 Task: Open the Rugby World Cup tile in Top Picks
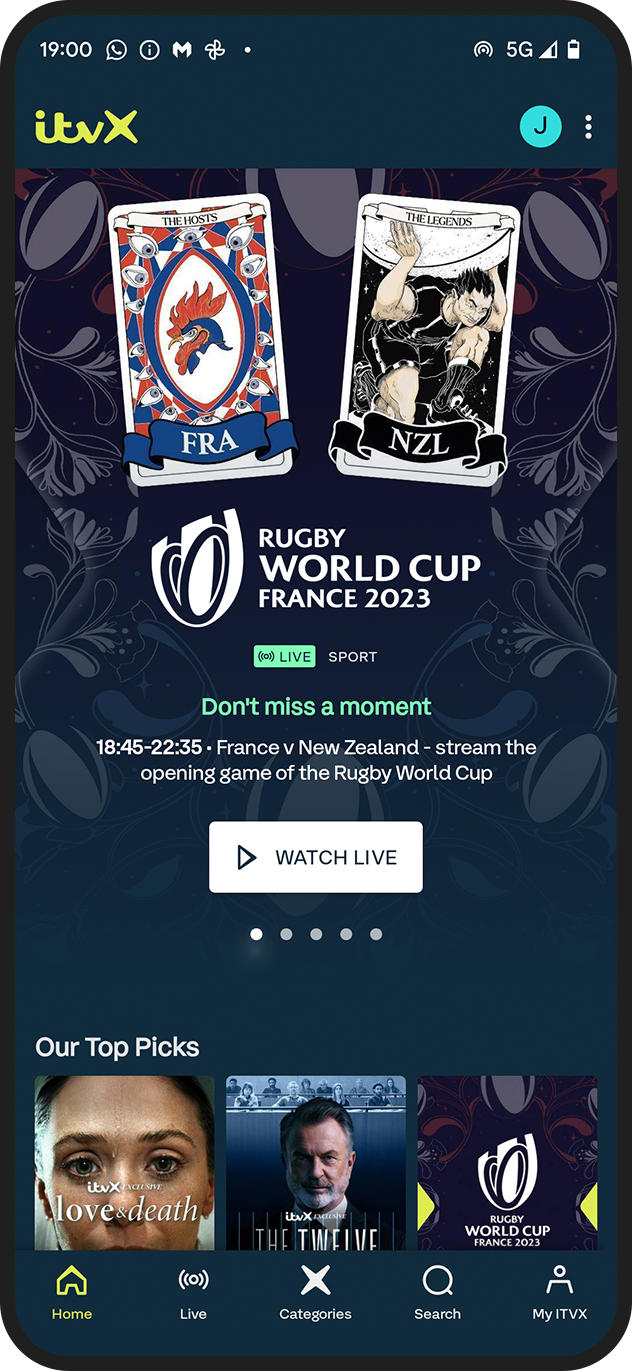click(507, 1162)
